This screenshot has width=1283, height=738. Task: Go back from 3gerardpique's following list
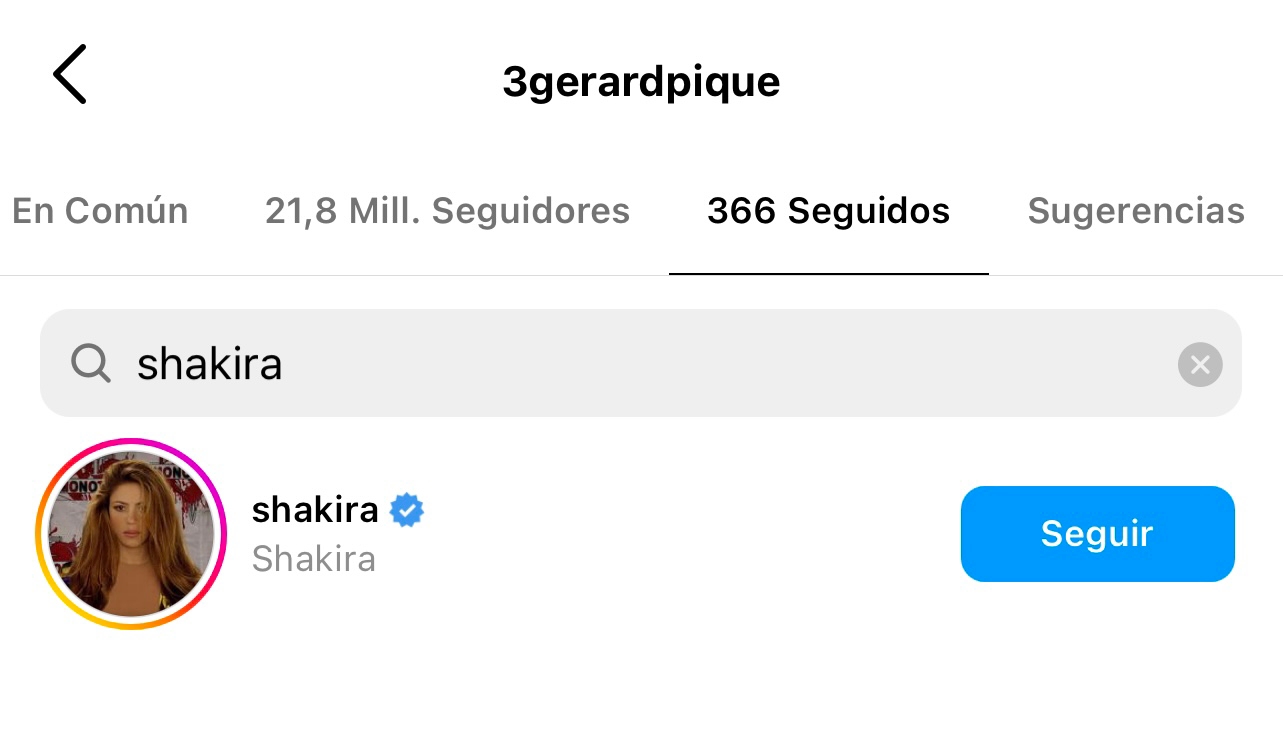tap(70, 75)
